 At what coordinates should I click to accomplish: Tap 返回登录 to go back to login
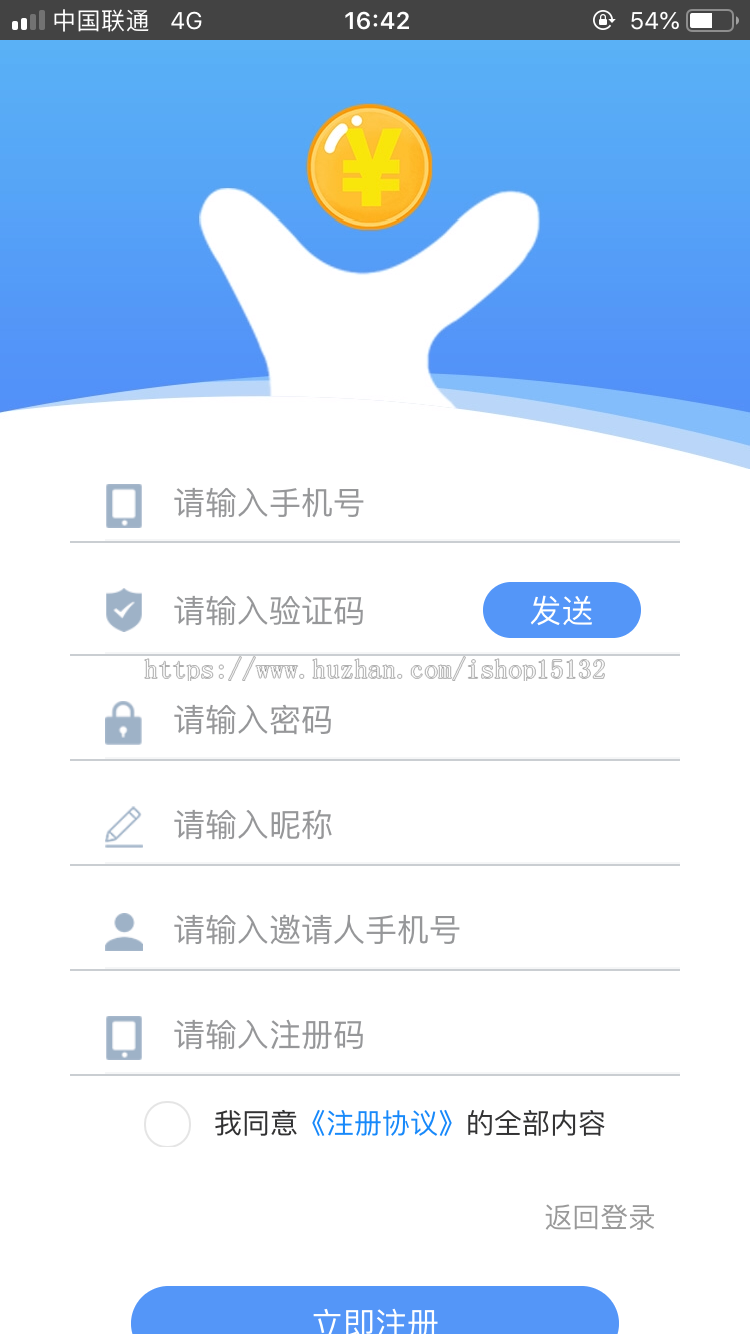pyautogui.click(x=598, y=1218)
